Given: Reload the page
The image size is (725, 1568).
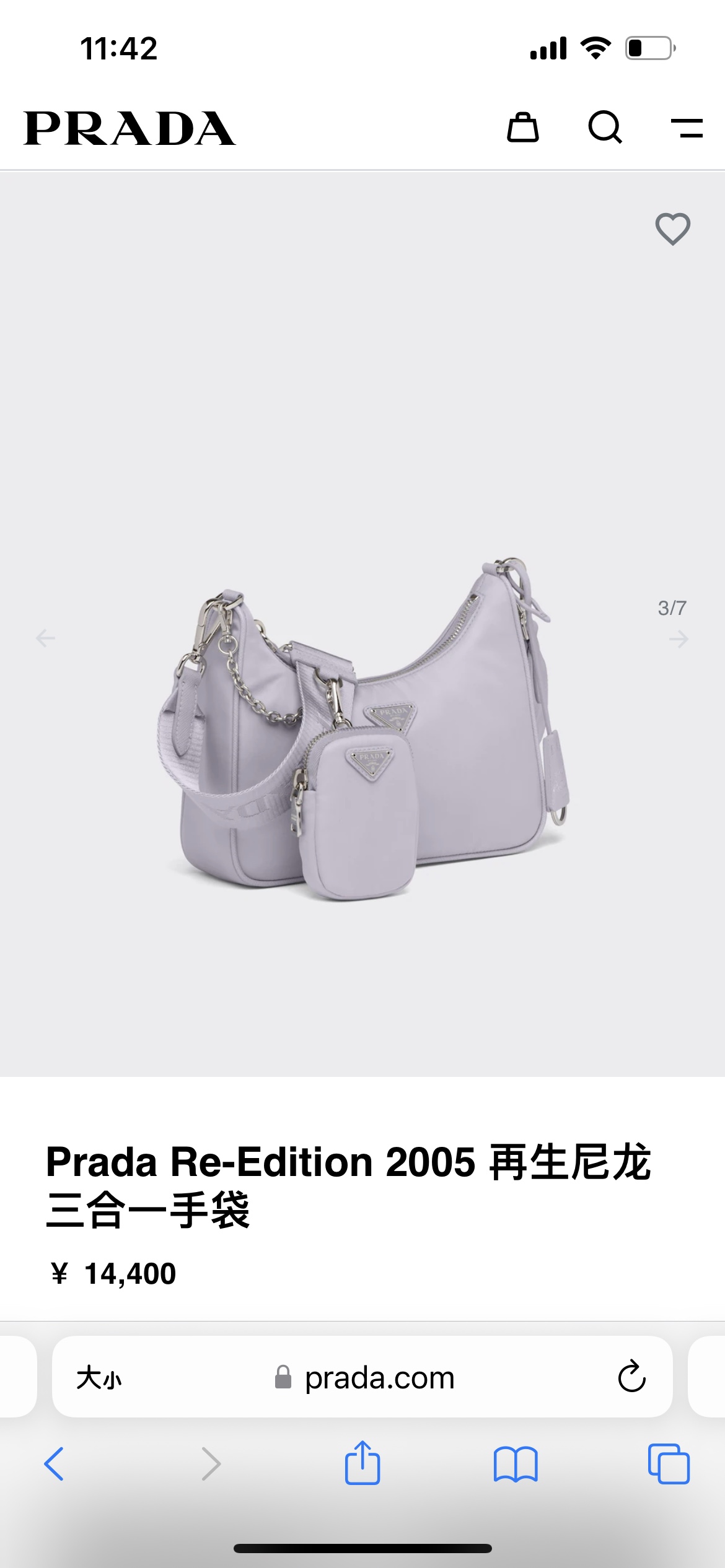Looking at the screenshot, I should [631, 1377].
